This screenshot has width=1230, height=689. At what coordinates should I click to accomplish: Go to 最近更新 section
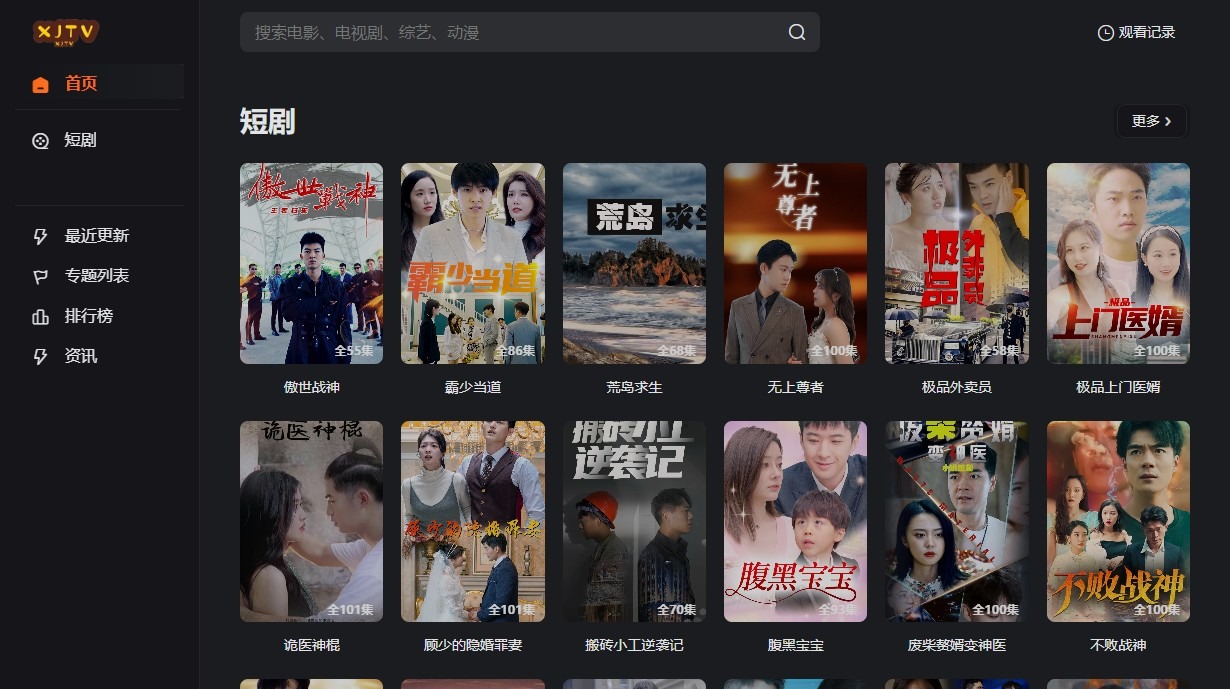(96, 236)
